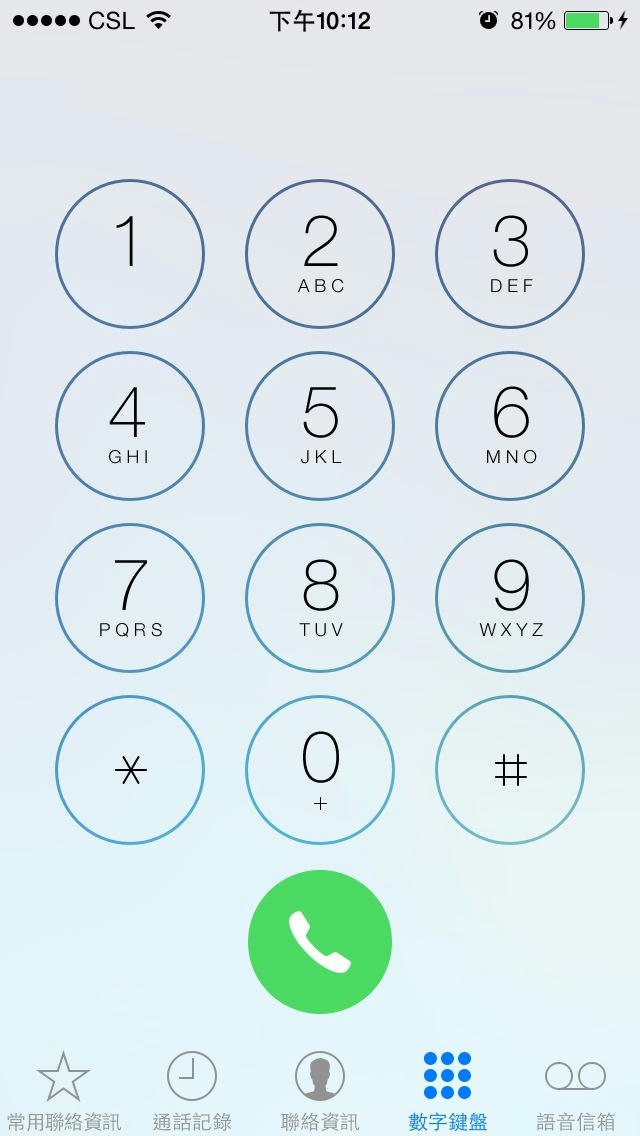Enter digit 5 JKL
640x1136 pixels.
[x=320, y=426]
